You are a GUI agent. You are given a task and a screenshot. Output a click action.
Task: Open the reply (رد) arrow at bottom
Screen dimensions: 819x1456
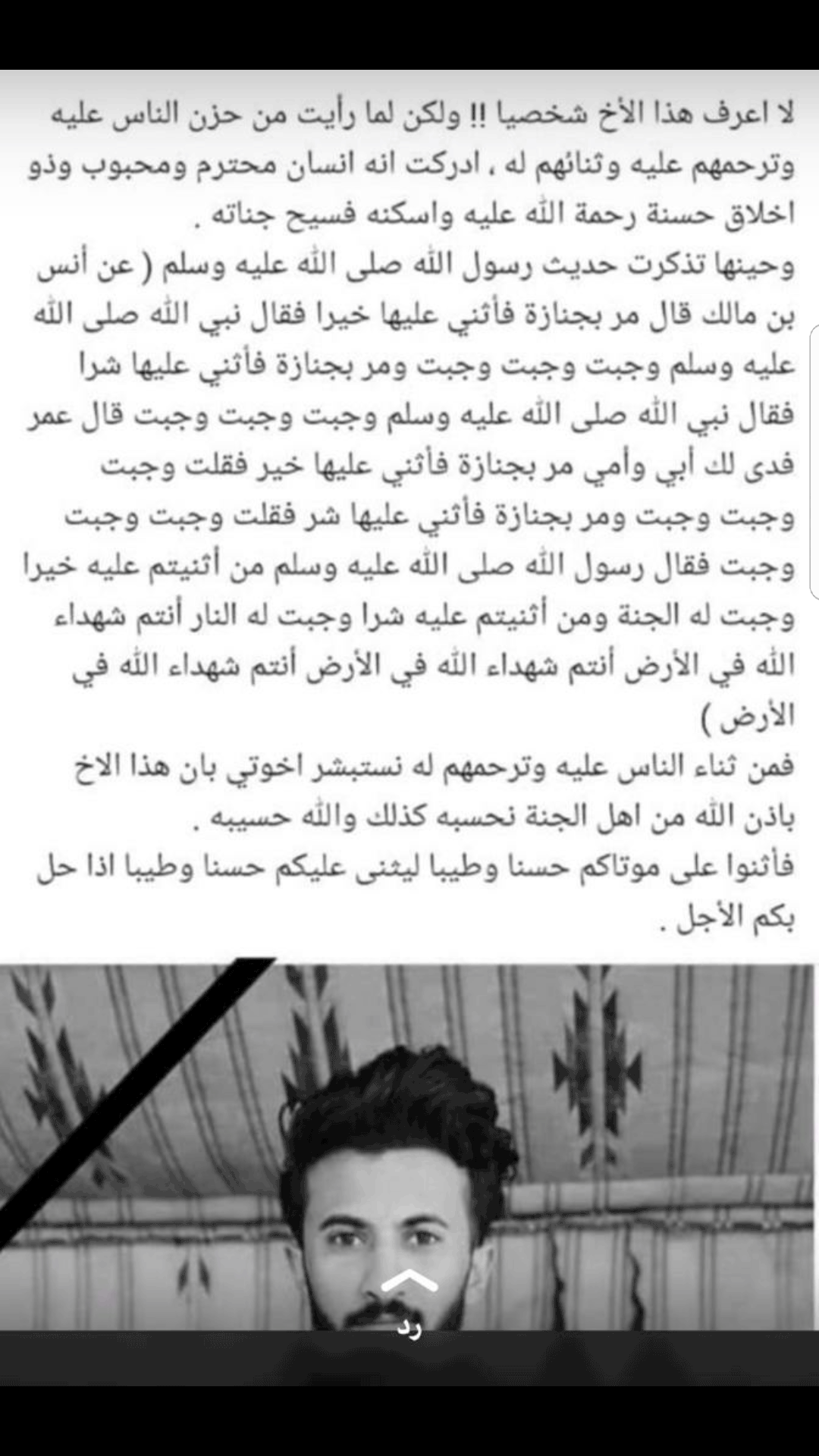tap(409, 1298)
